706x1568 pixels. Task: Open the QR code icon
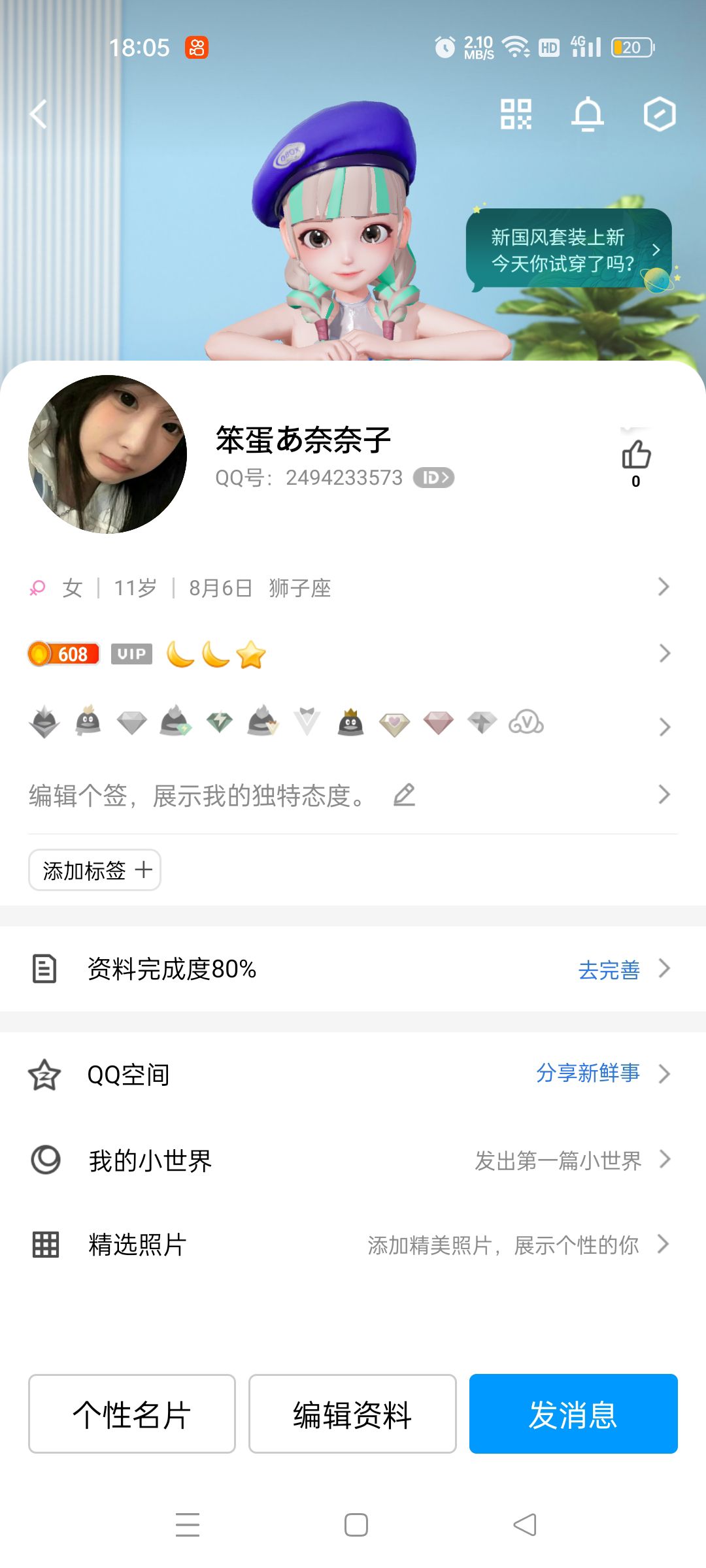pos(516,114)
